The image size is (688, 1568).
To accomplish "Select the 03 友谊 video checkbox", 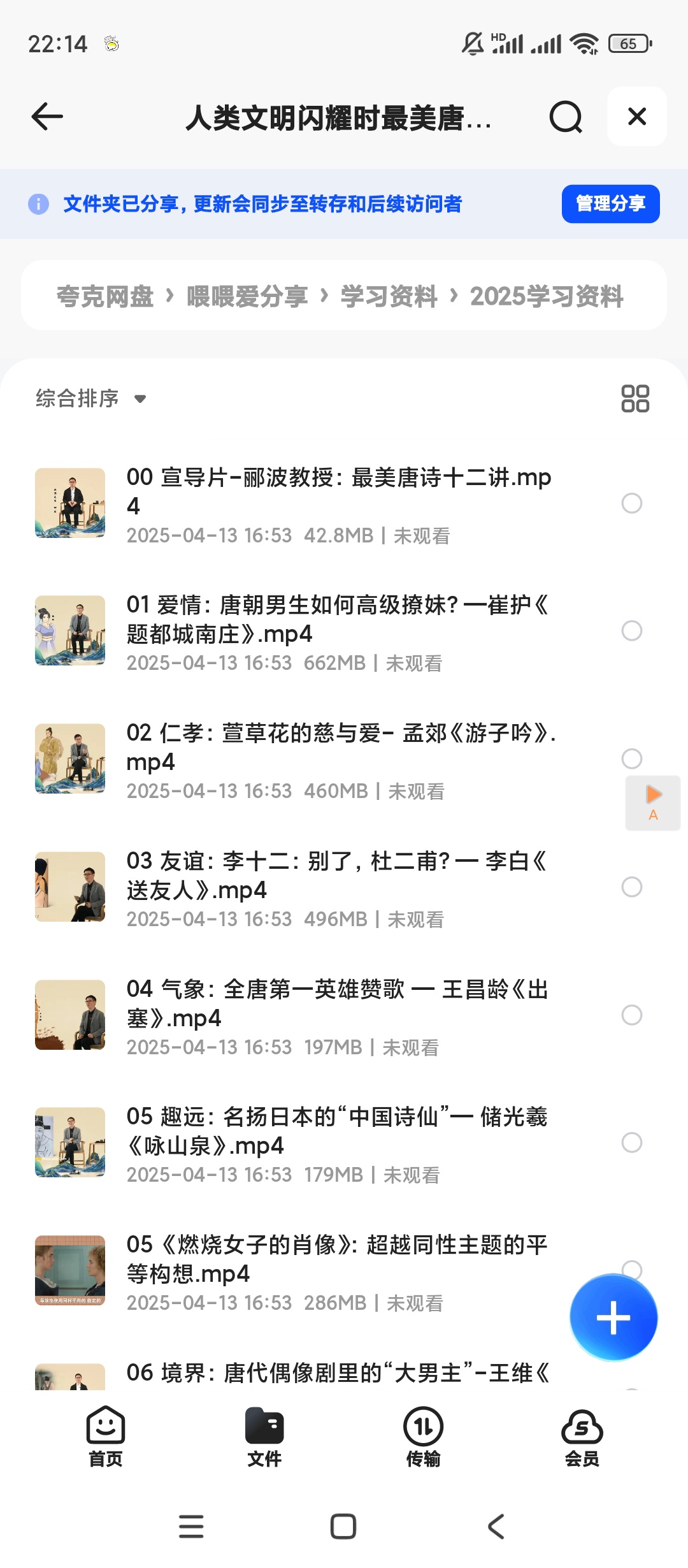I will tap(631, 886).
